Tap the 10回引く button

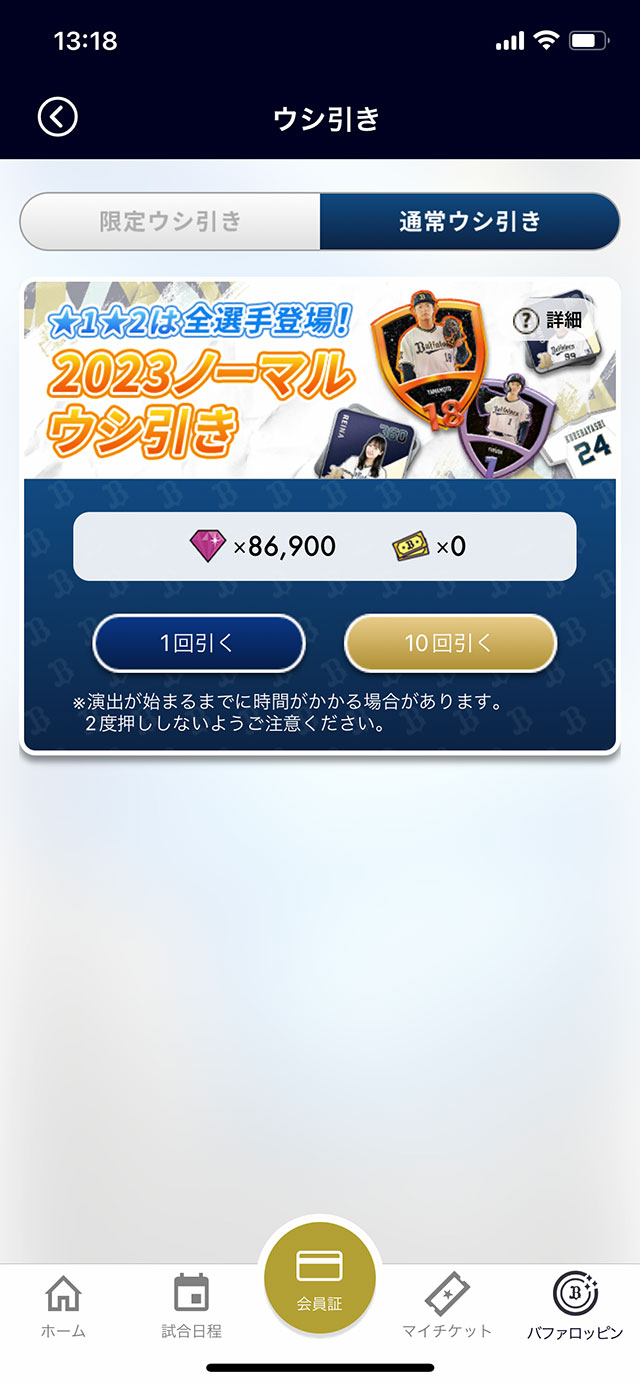(449, 643)
